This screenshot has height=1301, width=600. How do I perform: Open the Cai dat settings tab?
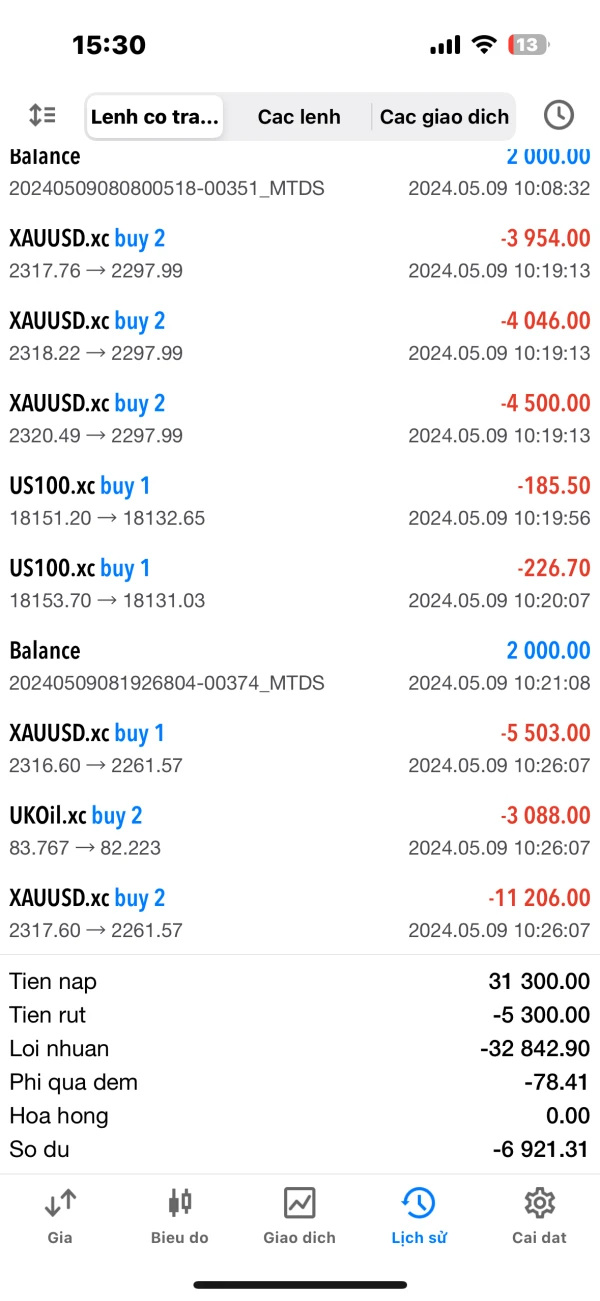[x=539, y=1214]
